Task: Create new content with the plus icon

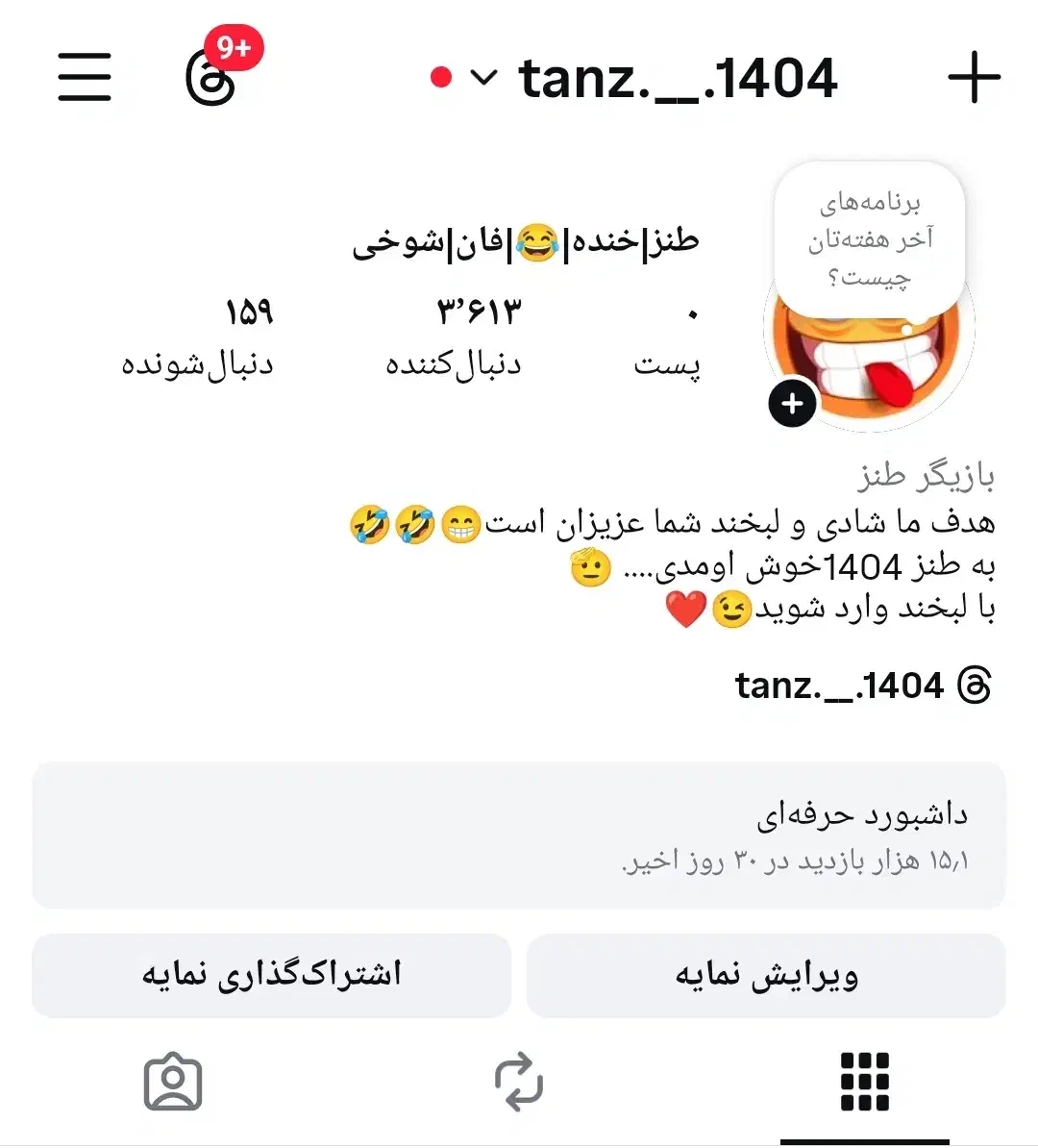Action: coord(975,79)
